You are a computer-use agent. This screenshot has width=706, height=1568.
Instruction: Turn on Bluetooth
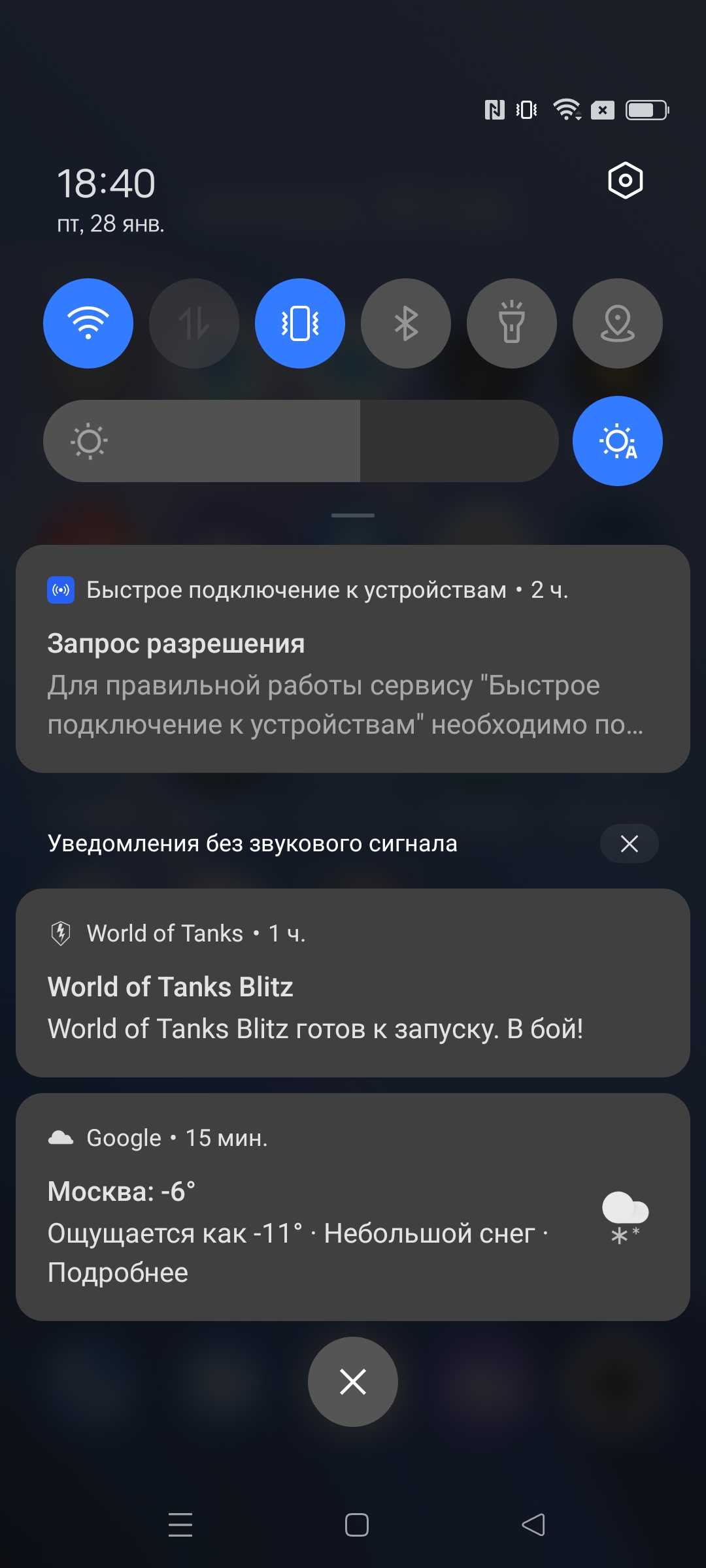(406, 323)
